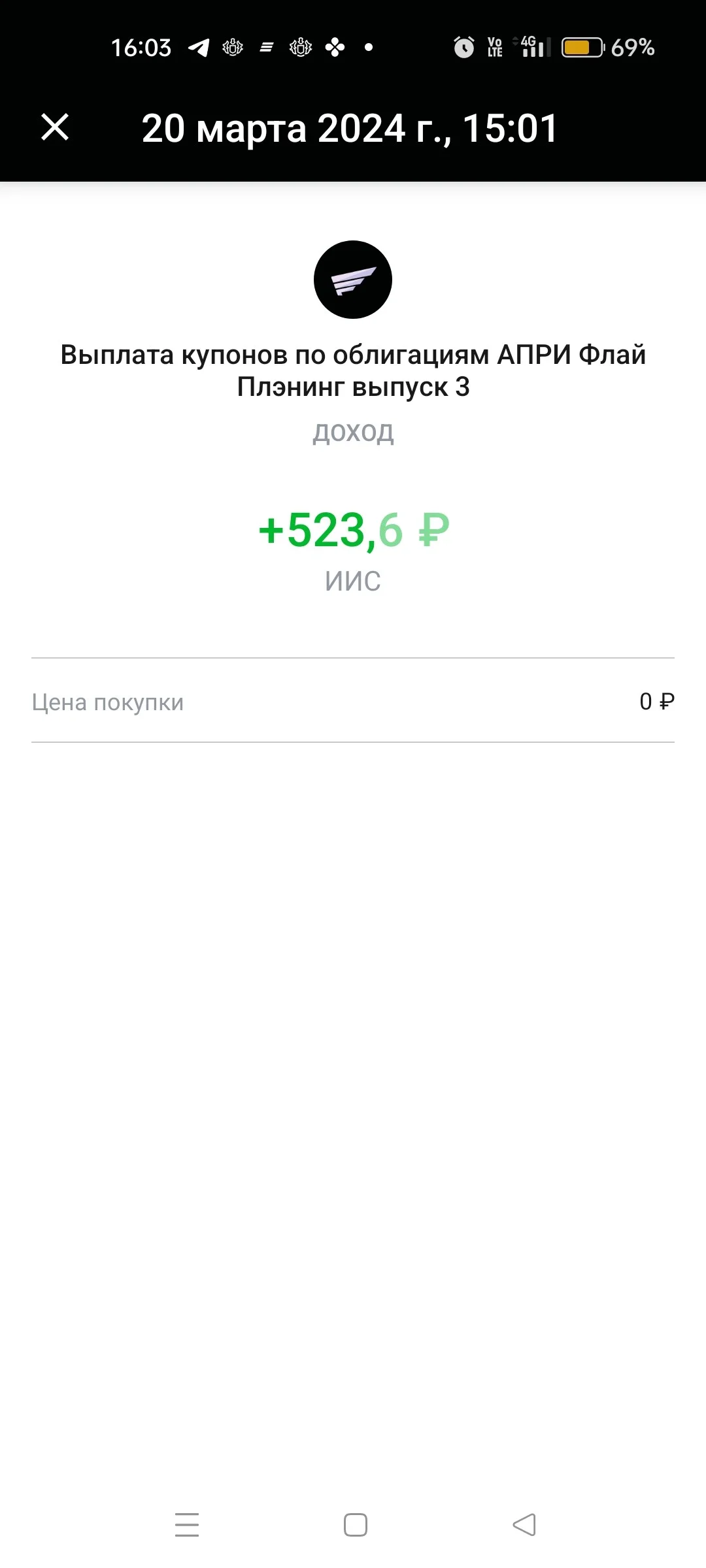Open the recent apps menu

click(187, 1525)
